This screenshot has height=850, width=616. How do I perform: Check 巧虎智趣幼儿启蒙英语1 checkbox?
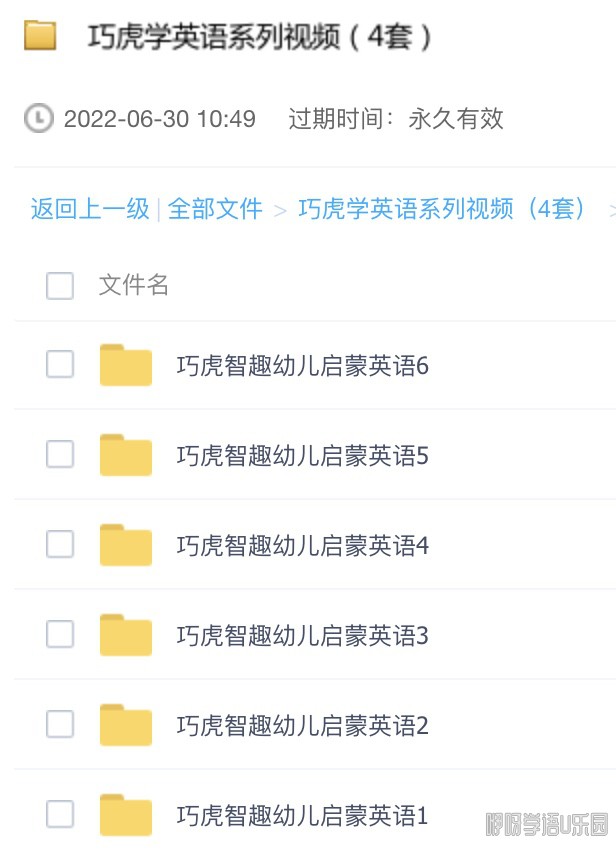click(60, 812)
